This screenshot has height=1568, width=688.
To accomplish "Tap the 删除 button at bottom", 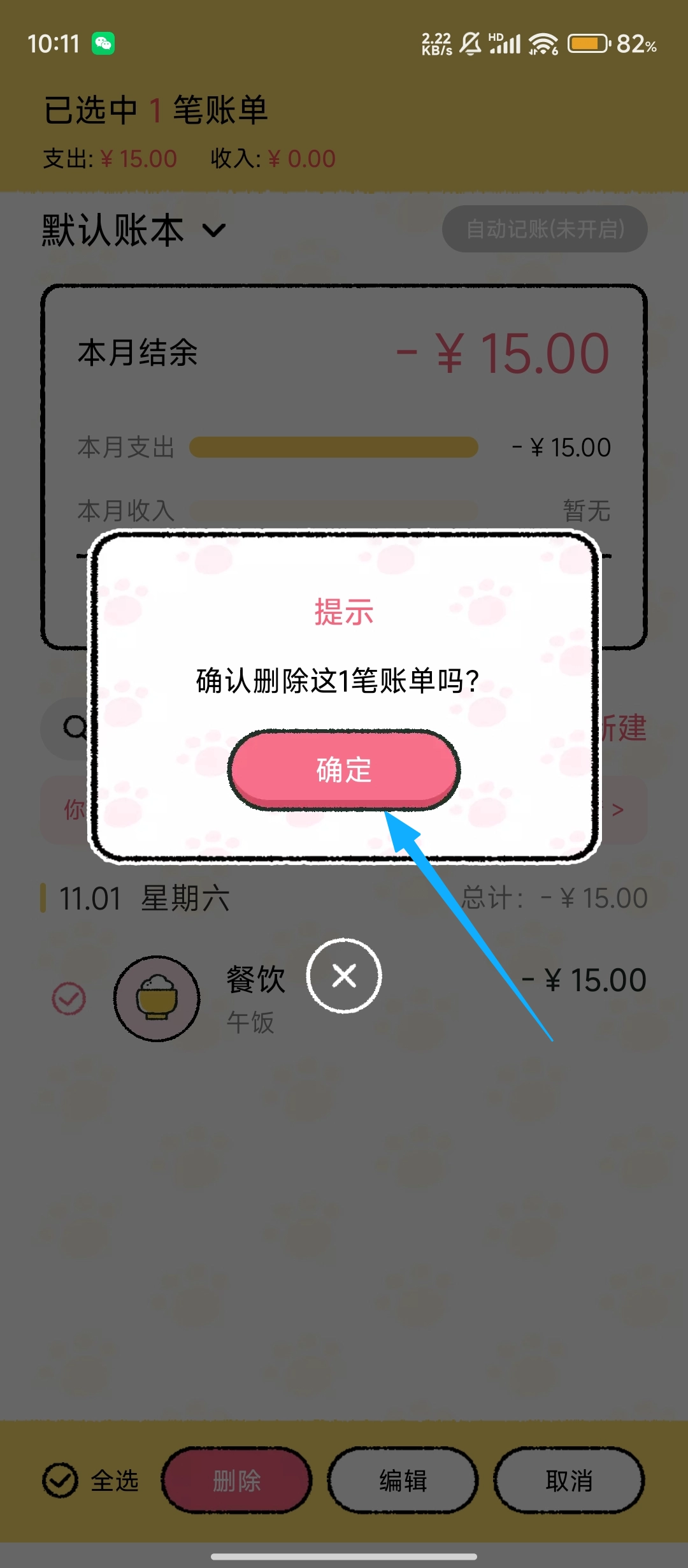I will 236,1480.
